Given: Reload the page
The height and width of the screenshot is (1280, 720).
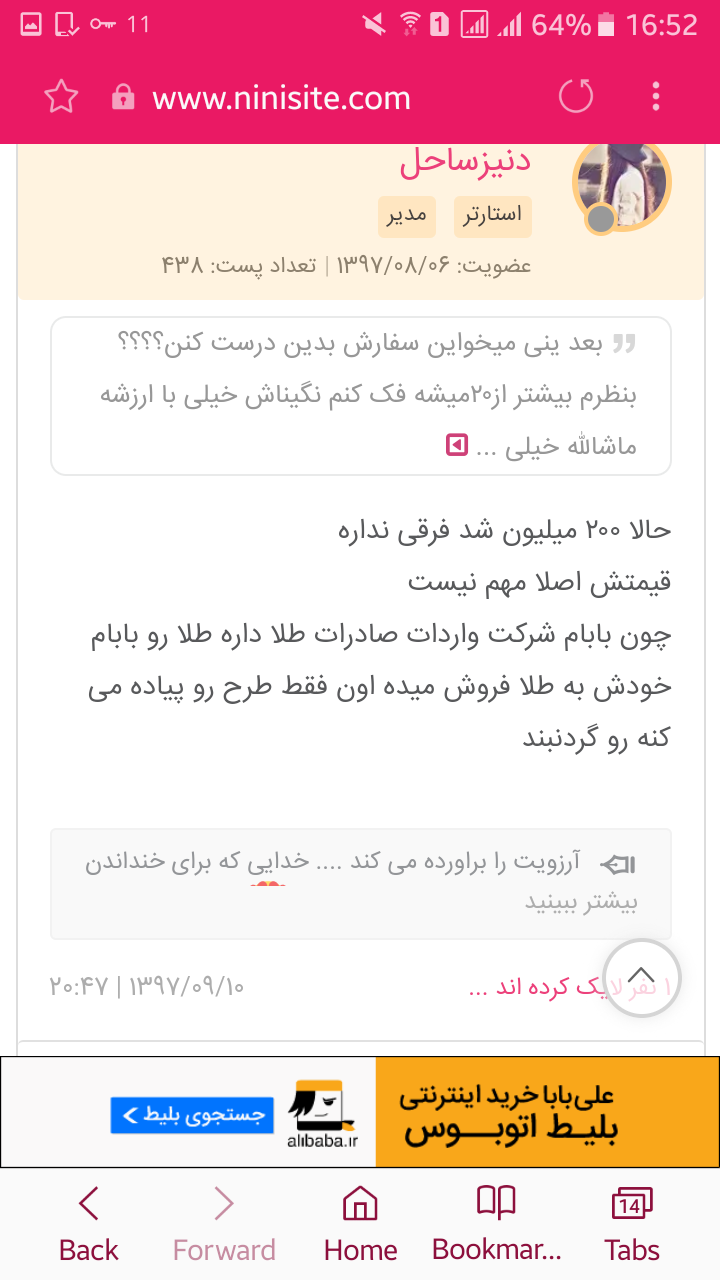Looking at the screenshot, I should [575, 97].
